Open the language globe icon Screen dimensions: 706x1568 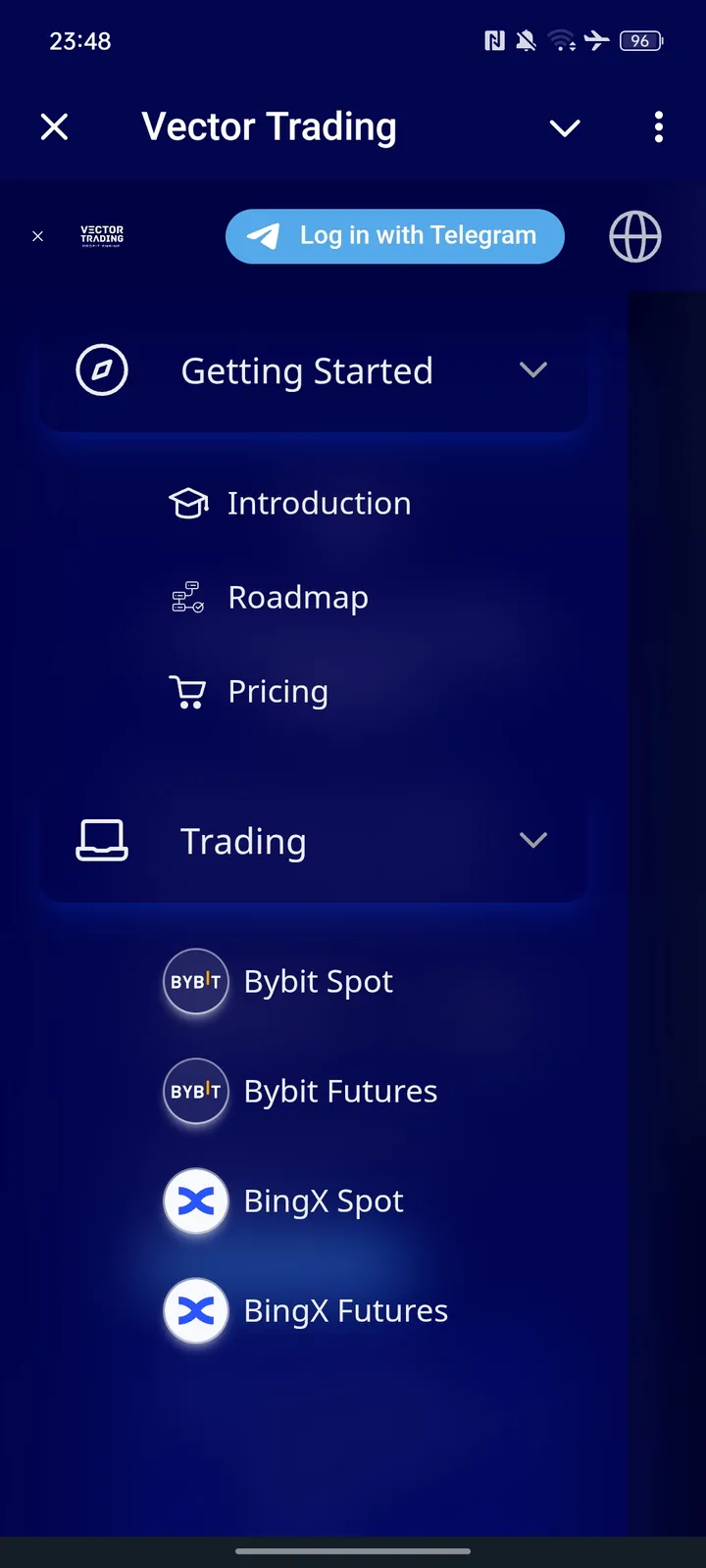coord(635,236)
